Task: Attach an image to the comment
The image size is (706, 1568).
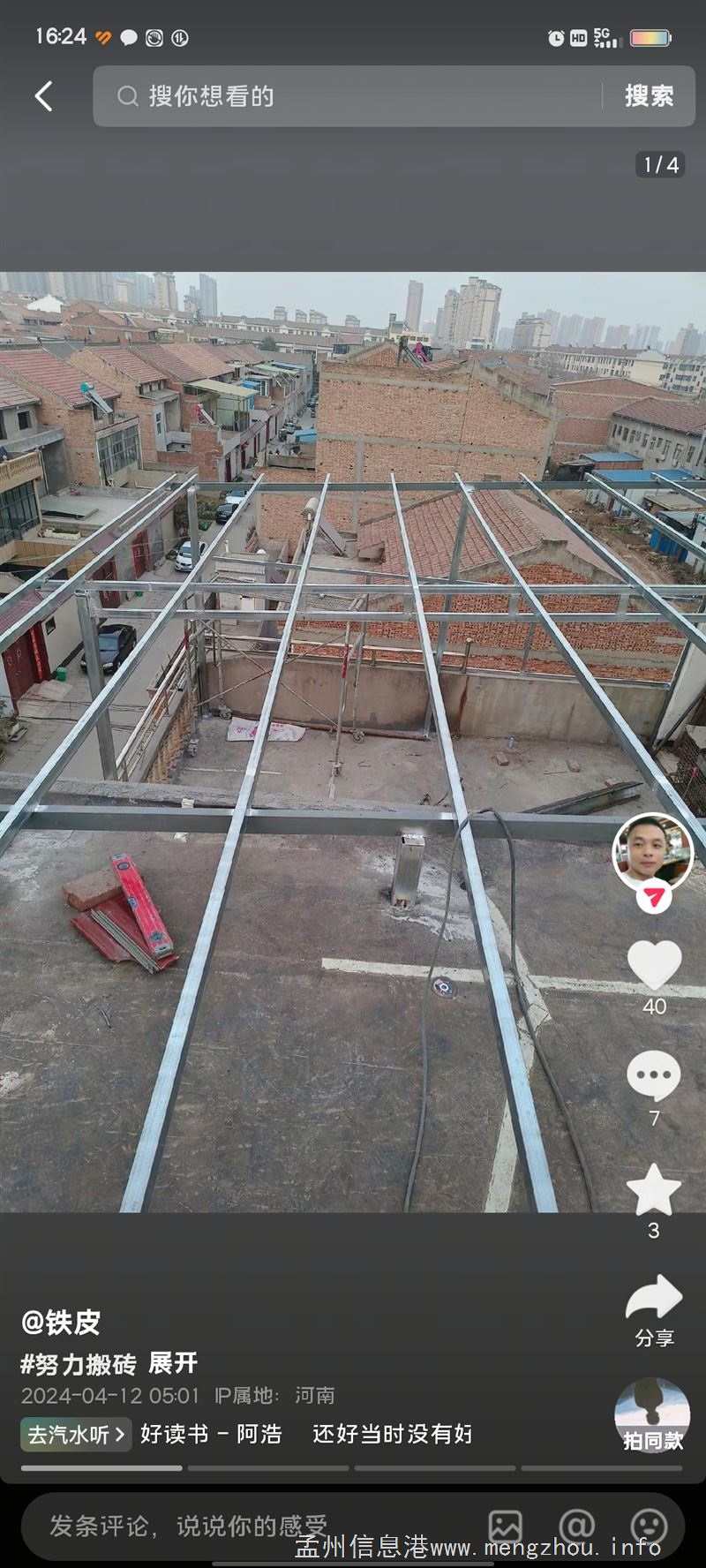Action: coord(506,1527)
